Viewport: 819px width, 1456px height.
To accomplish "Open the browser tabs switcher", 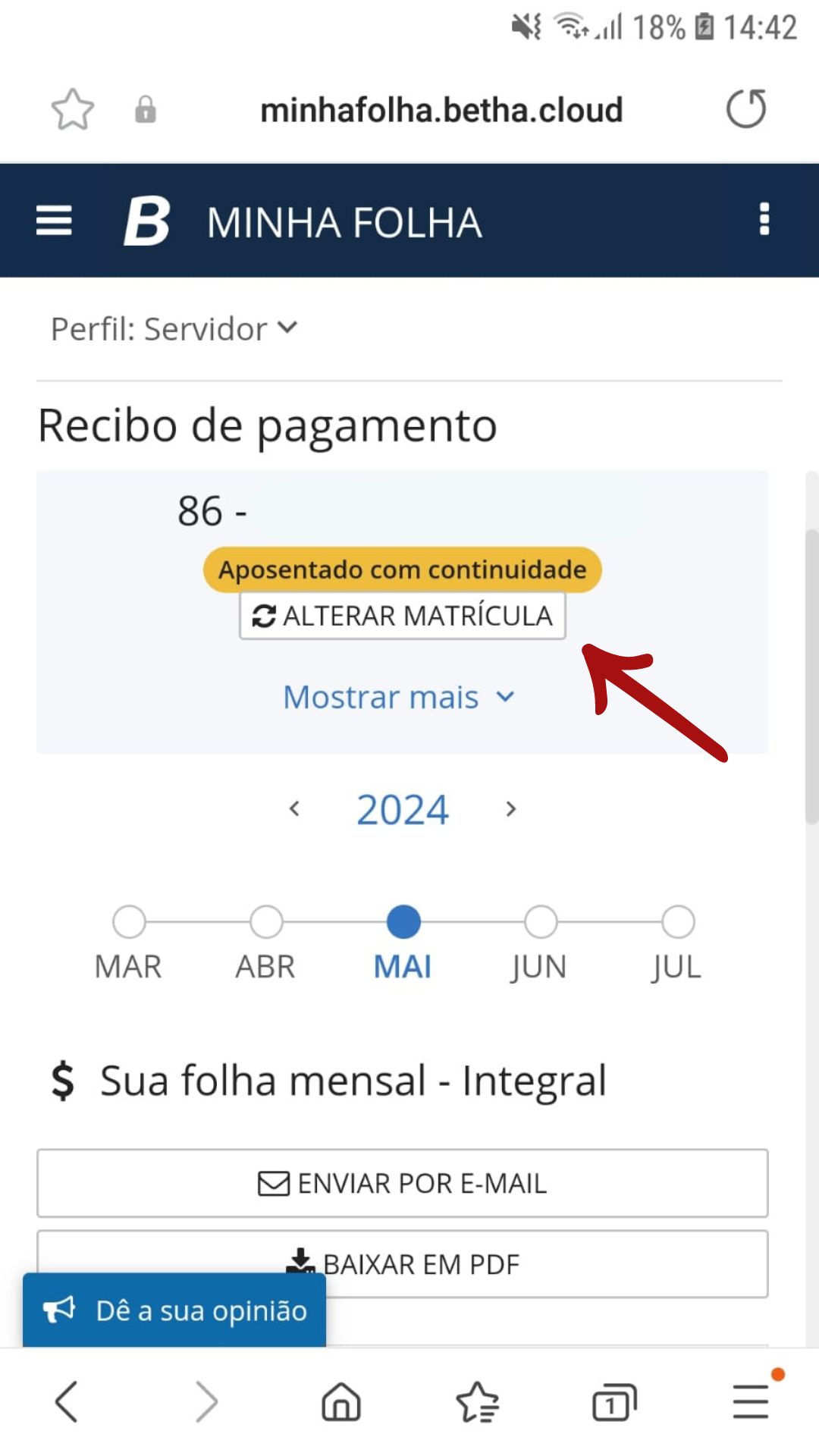I will [614, 1401].
